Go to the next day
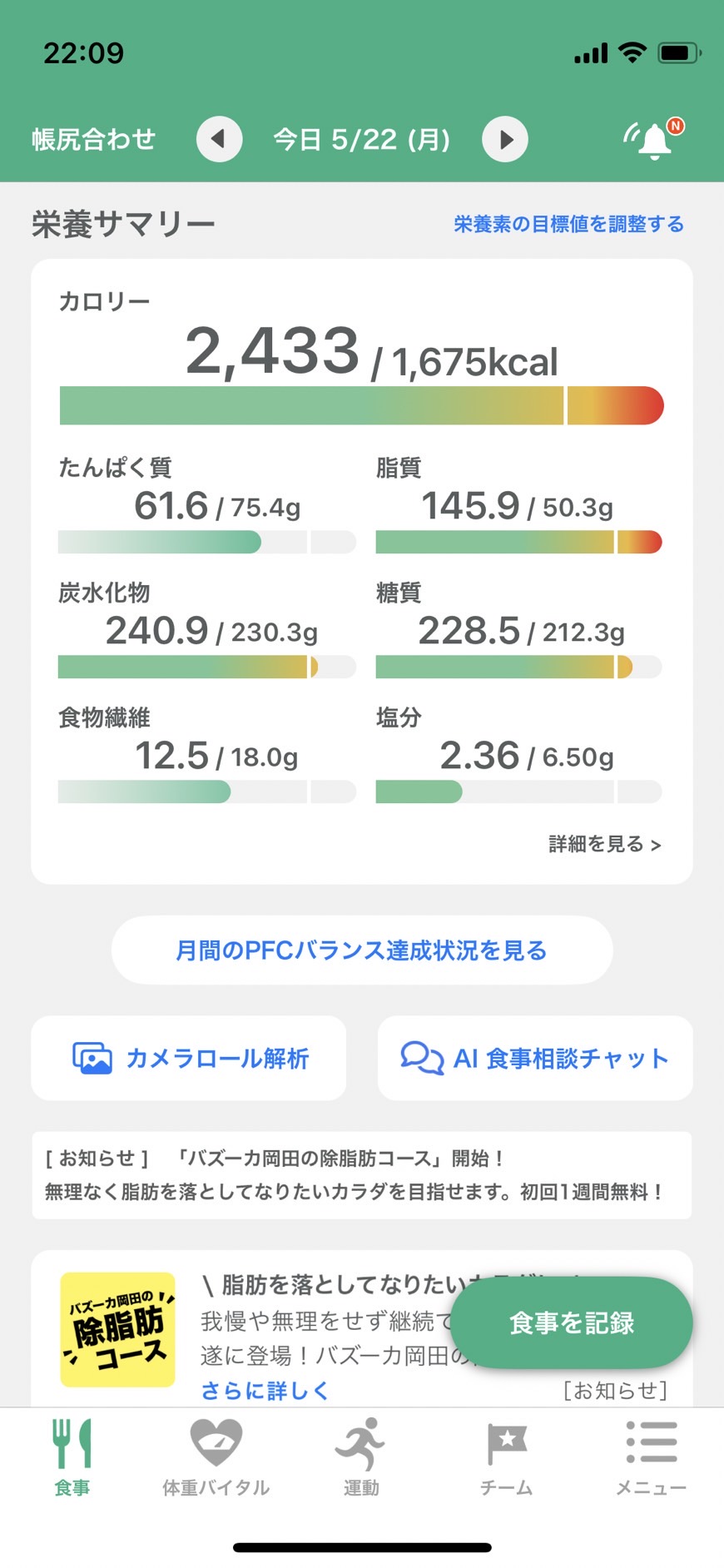This screenshot has height=1568, width=724. (x=505, y=139)
